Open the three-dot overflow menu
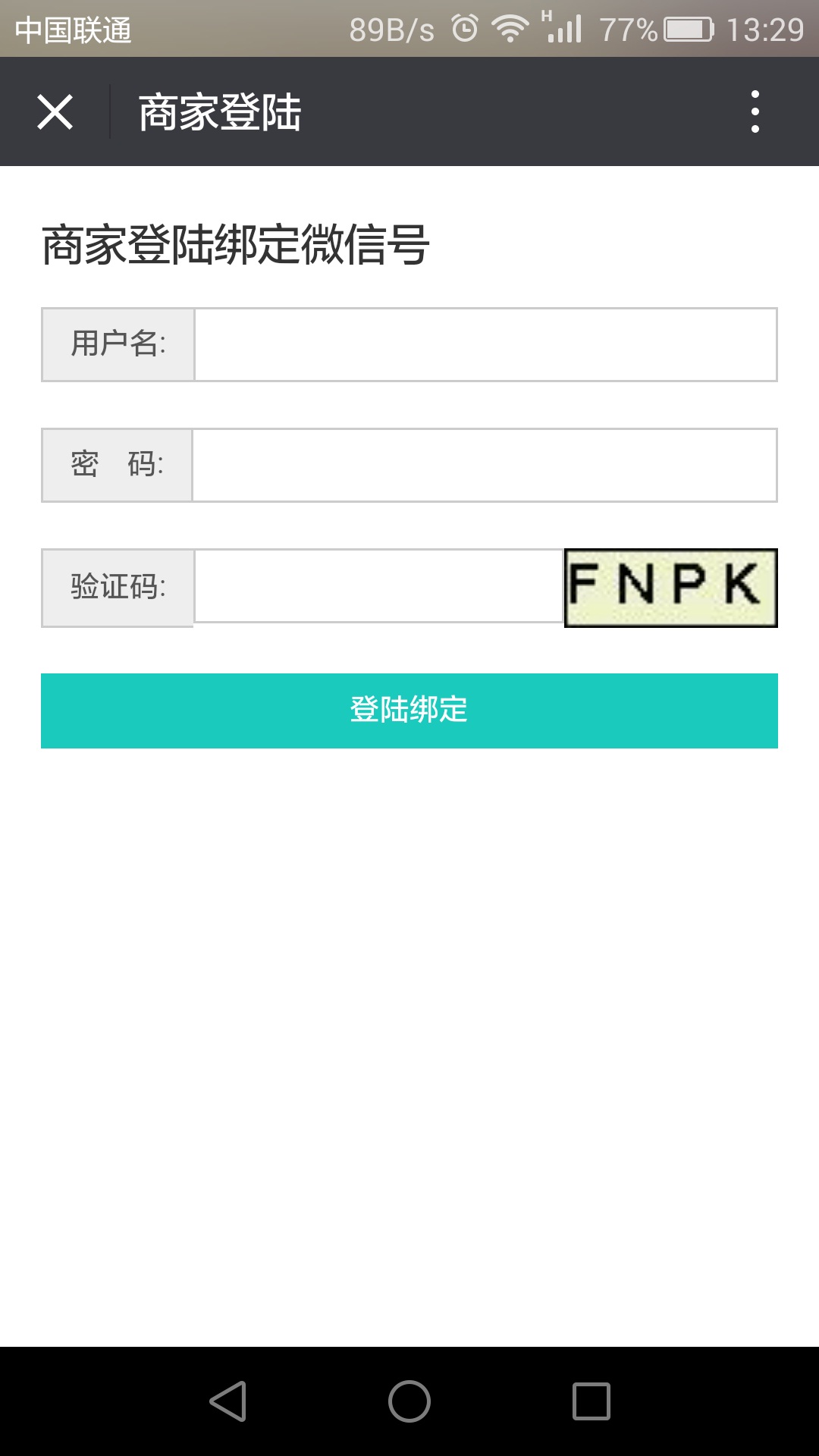Viewport: 819px width, 1456px height. (x=755, y=112)
